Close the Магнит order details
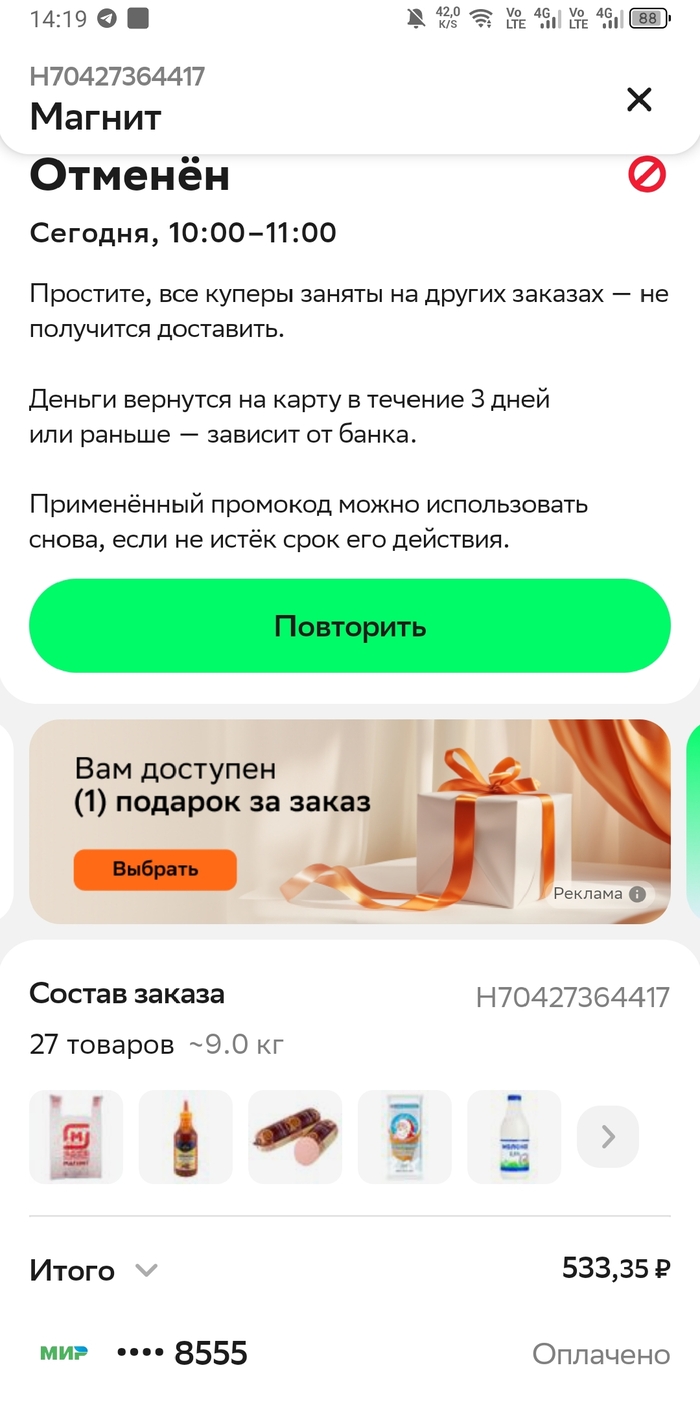The height and width of the screenshot is (1418, 700). pyautogui.click(x=638, y=99)
